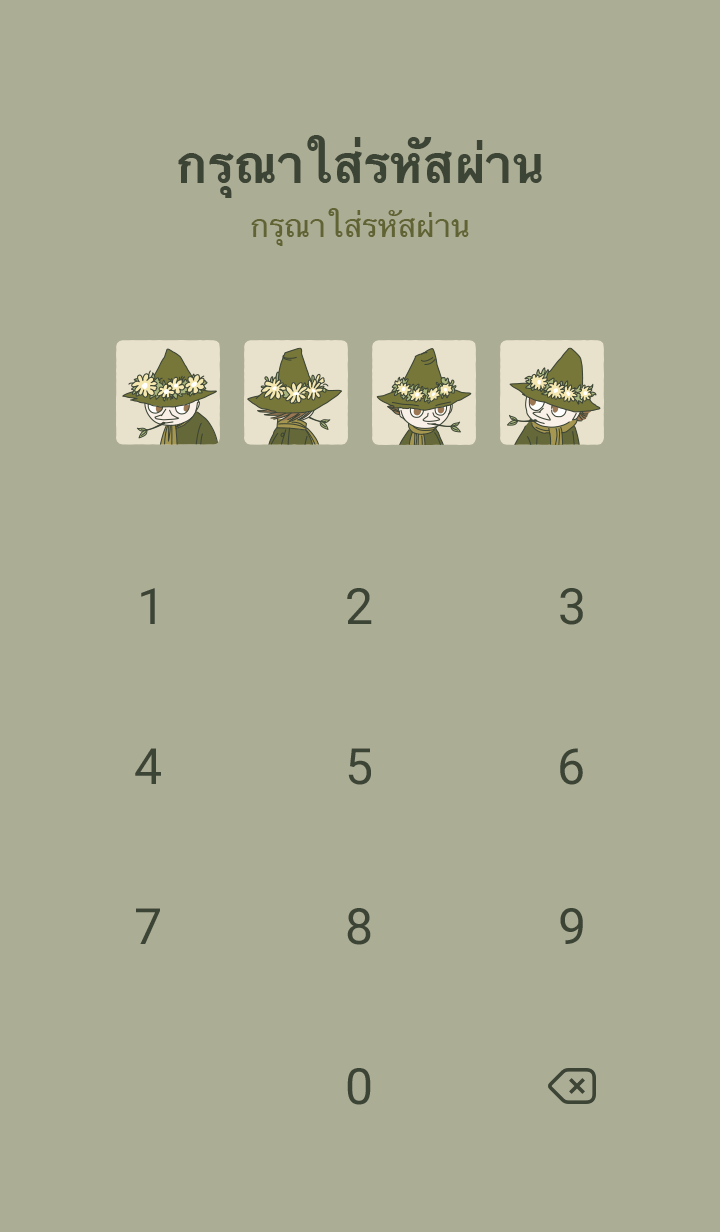The image size is (720, 1232).
Task: Tap the 0 key on the keypad
Action: pos(359,1087)
